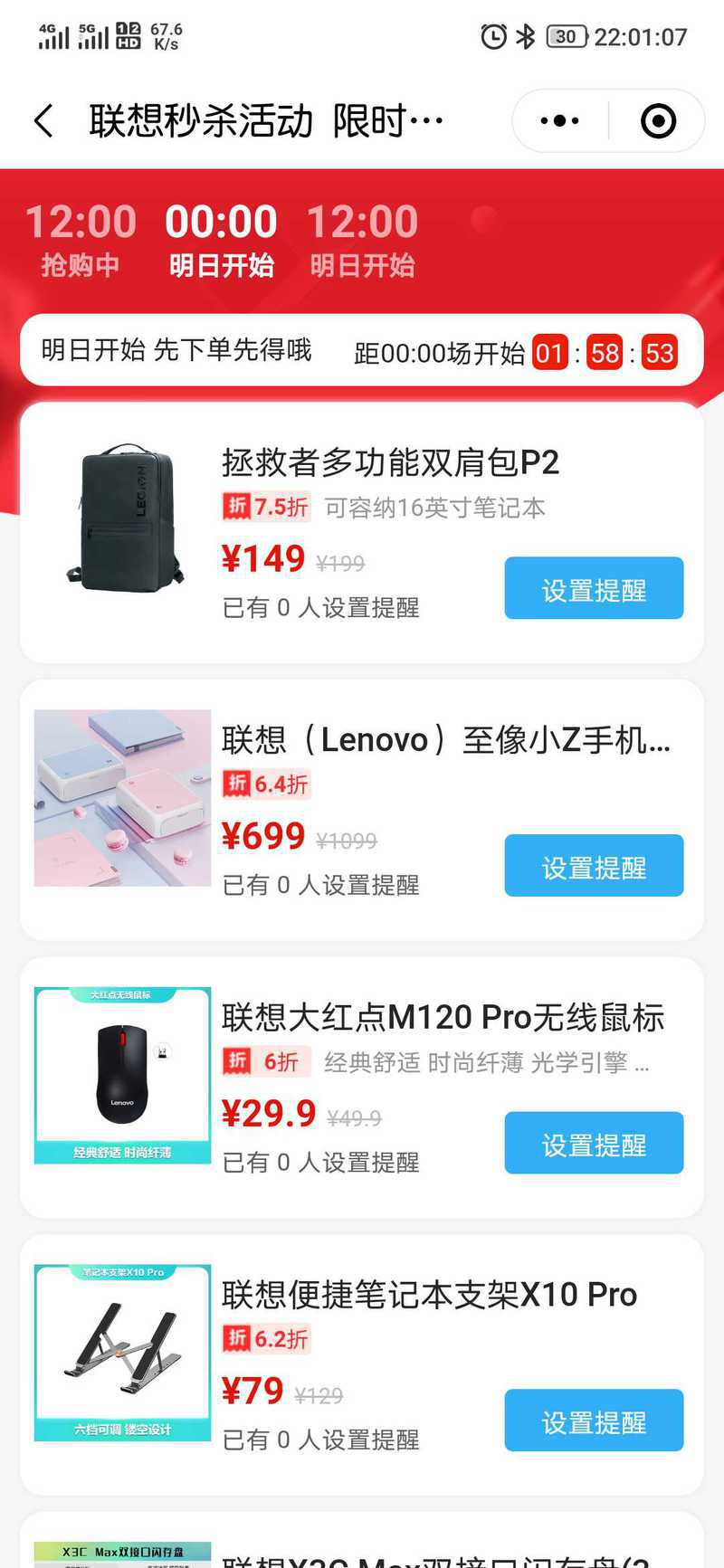Close the mini program with the circle icon
Screen dimensions: 724x1568
coord(658,120)
